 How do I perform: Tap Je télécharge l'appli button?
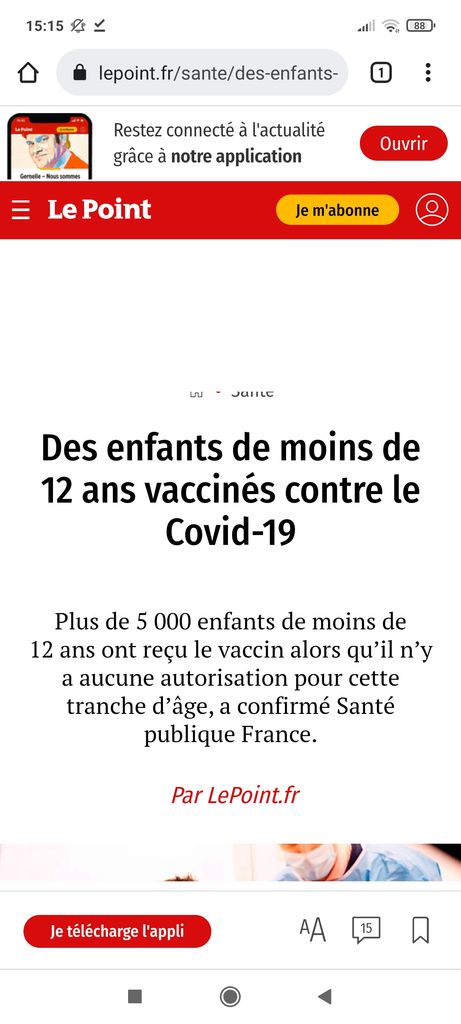click(118, 931)
